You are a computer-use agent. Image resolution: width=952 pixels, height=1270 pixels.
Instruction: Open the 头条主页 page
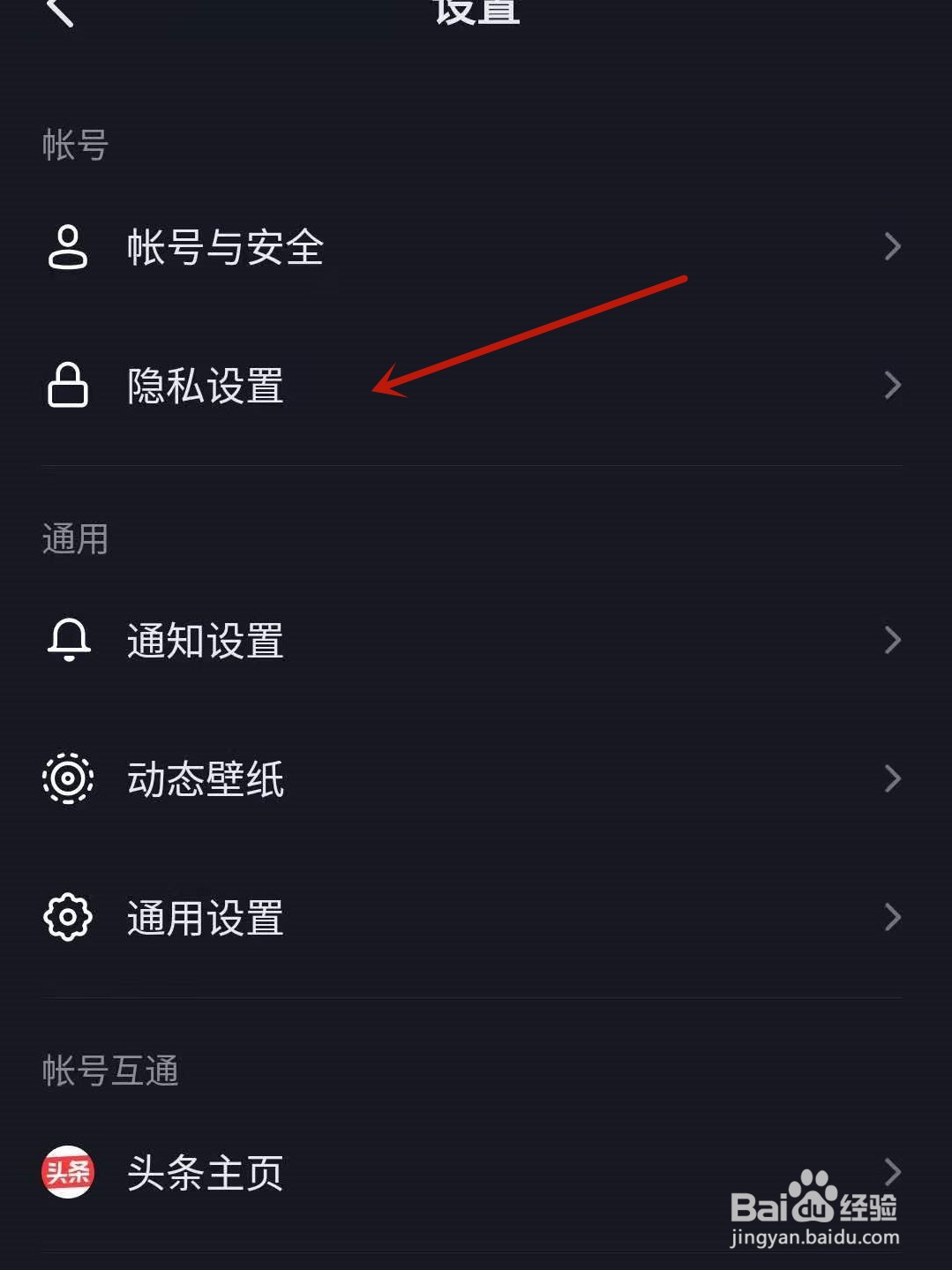point(205,1174)
